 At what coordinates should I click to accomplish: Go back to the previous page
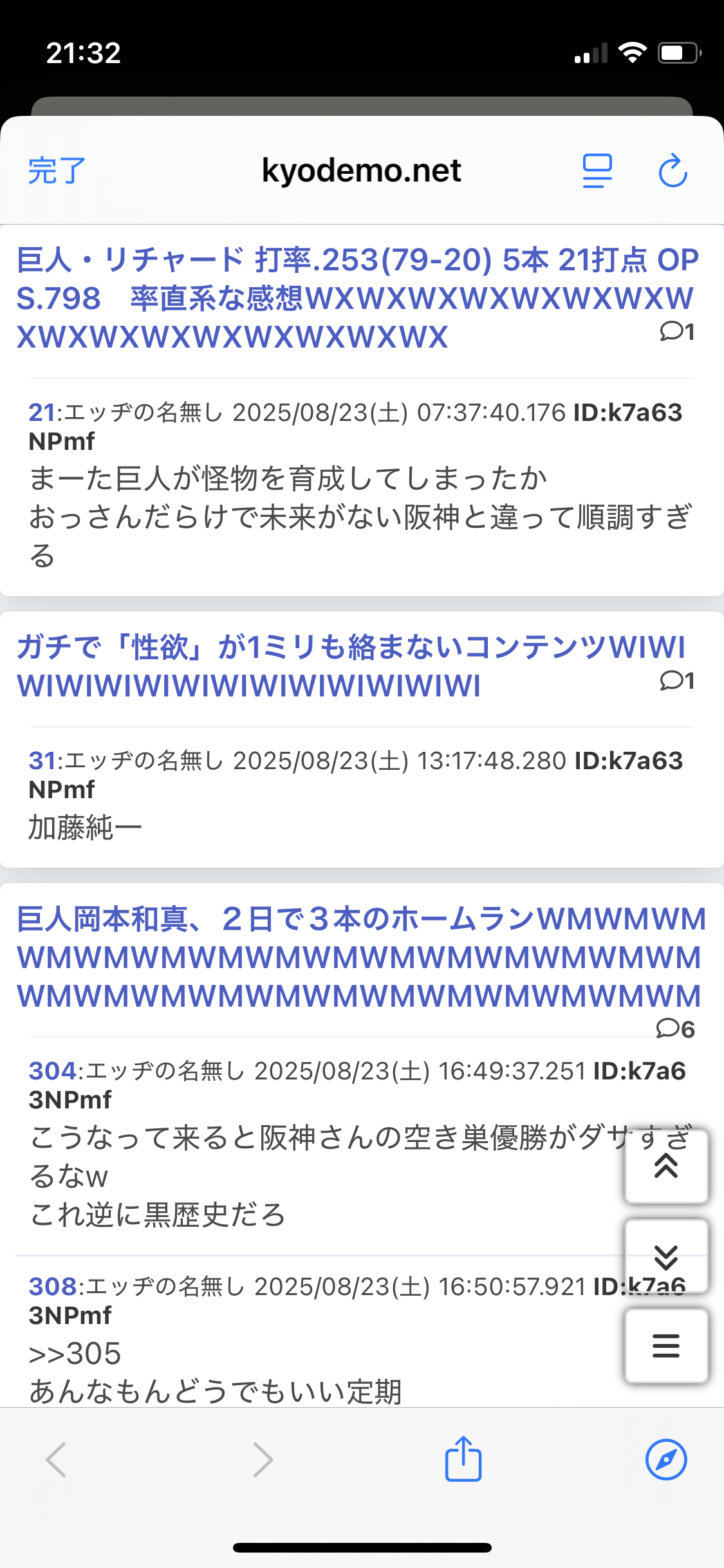coord(56,1459)
